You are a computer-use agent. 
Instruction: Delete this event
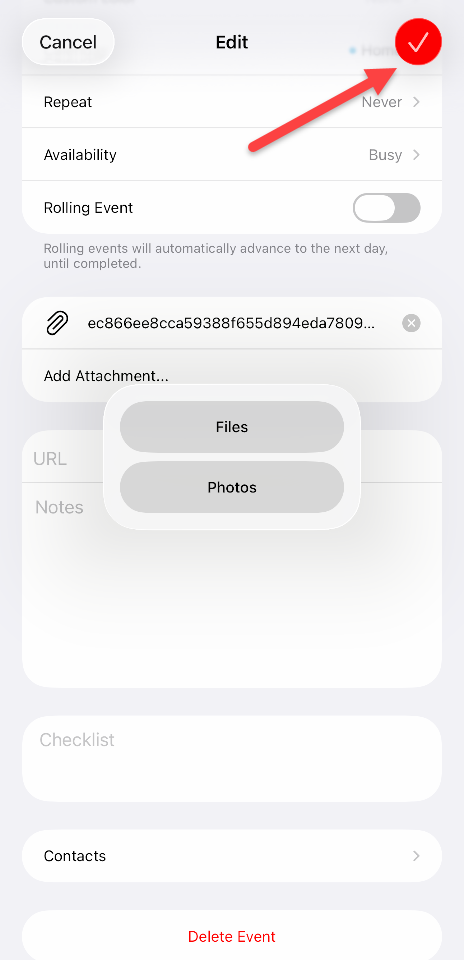[x=231, y=936]
